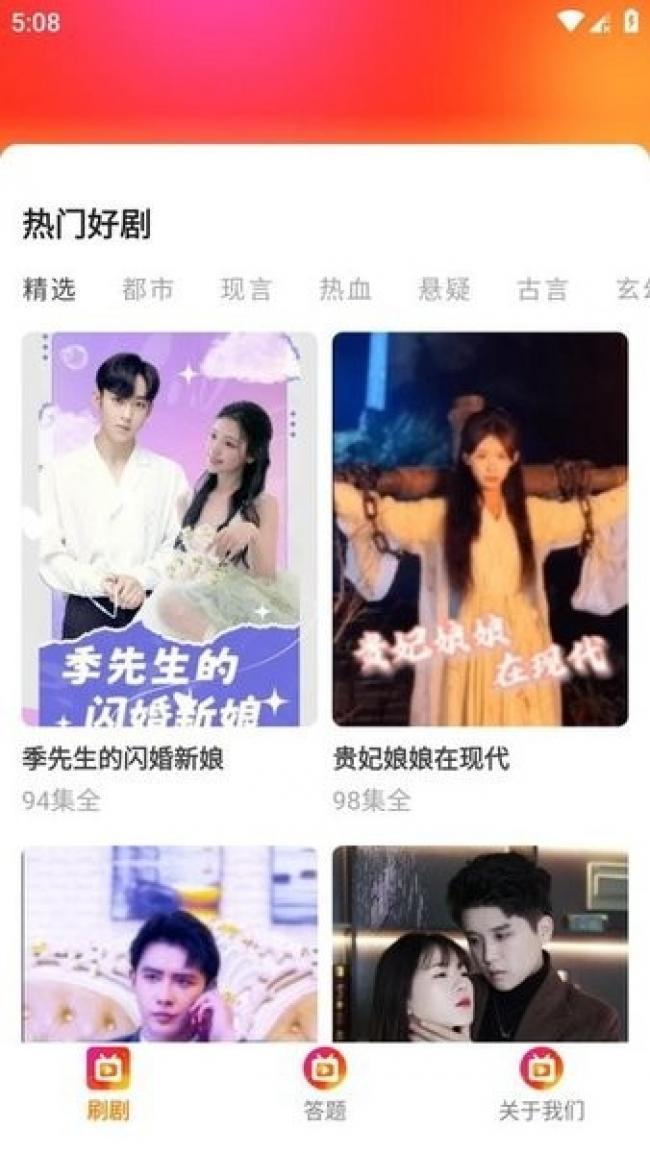Open the drama card below 季先生的闪婚新娘
The height and width of the screenshot is (1153, 650).
coord(169,943)
